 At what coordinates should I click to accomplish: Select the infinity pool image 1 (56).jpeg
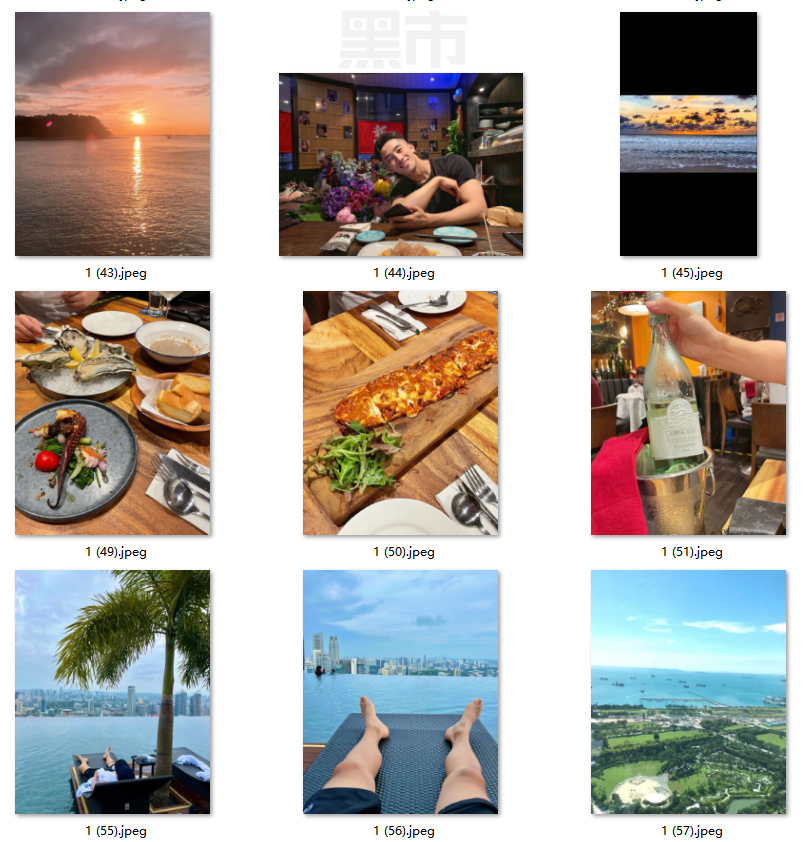pos(401,692)
